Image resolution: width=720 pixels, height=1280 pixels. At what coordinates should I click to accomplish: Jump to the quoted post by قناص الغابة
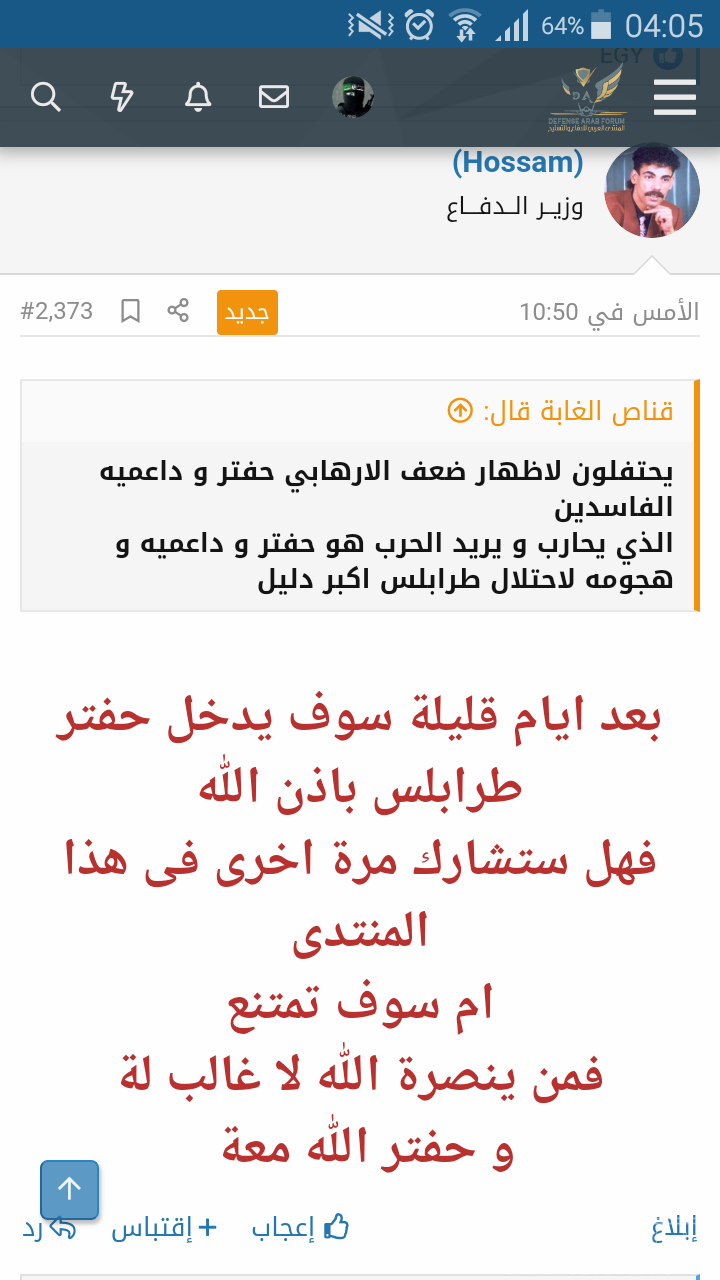point(459,410)
